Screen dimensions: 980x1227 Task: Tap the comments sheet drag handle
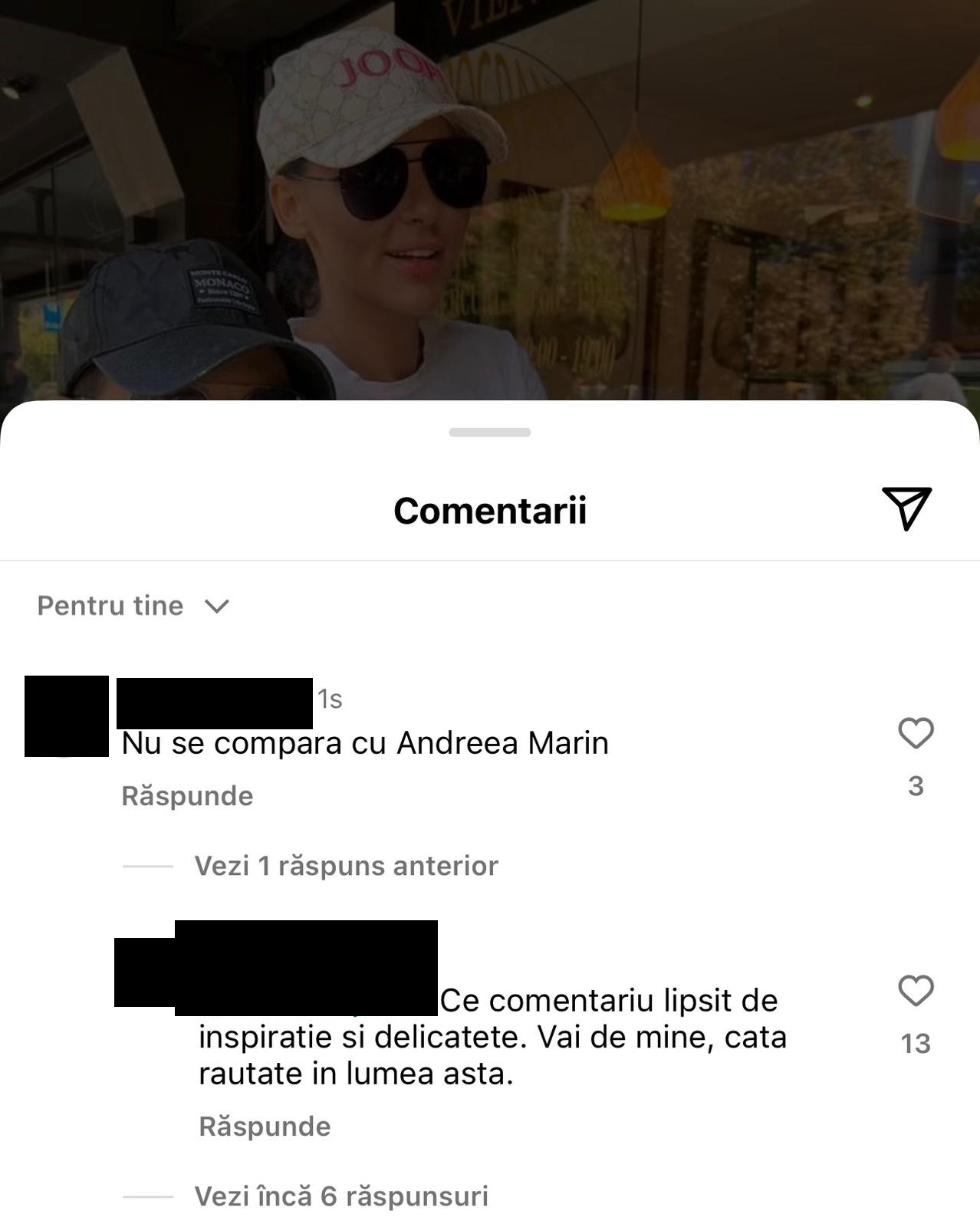coord(490,433)
